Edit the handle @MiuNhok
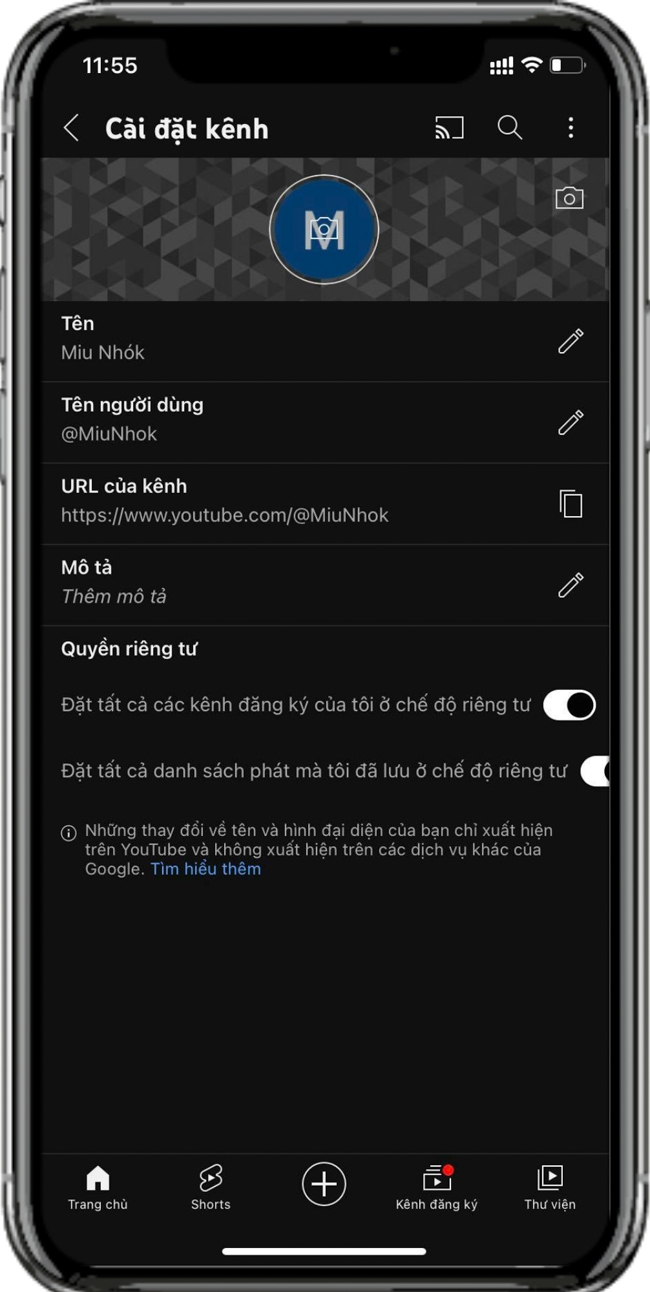The image size is (650, 1292). (x=570, y=423)
